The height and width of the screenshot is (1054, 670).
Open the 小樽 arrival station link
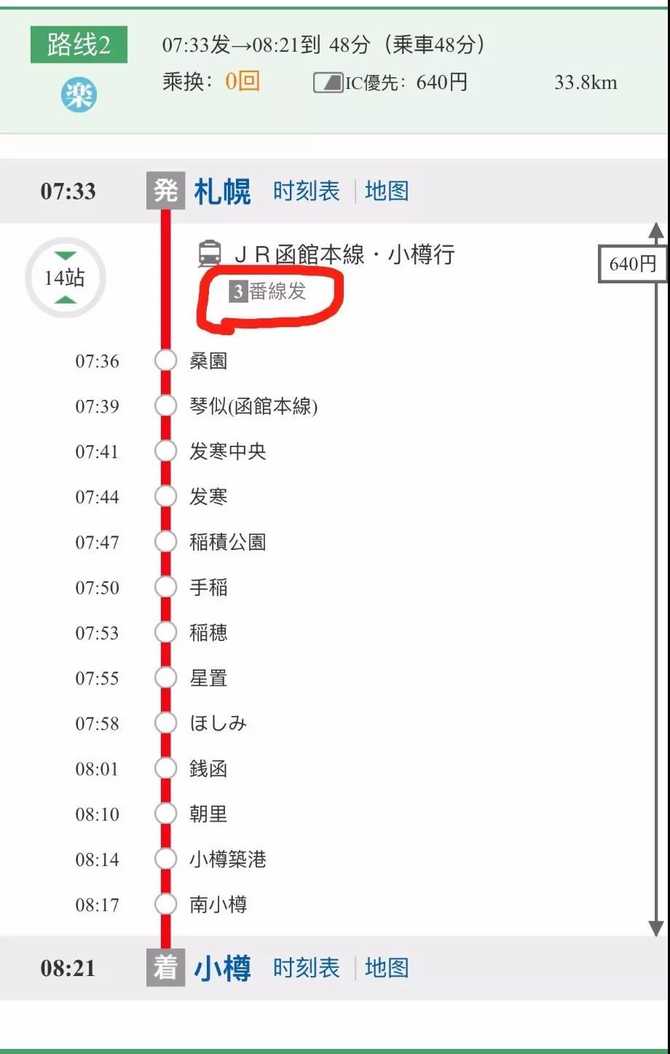(222, 968)
